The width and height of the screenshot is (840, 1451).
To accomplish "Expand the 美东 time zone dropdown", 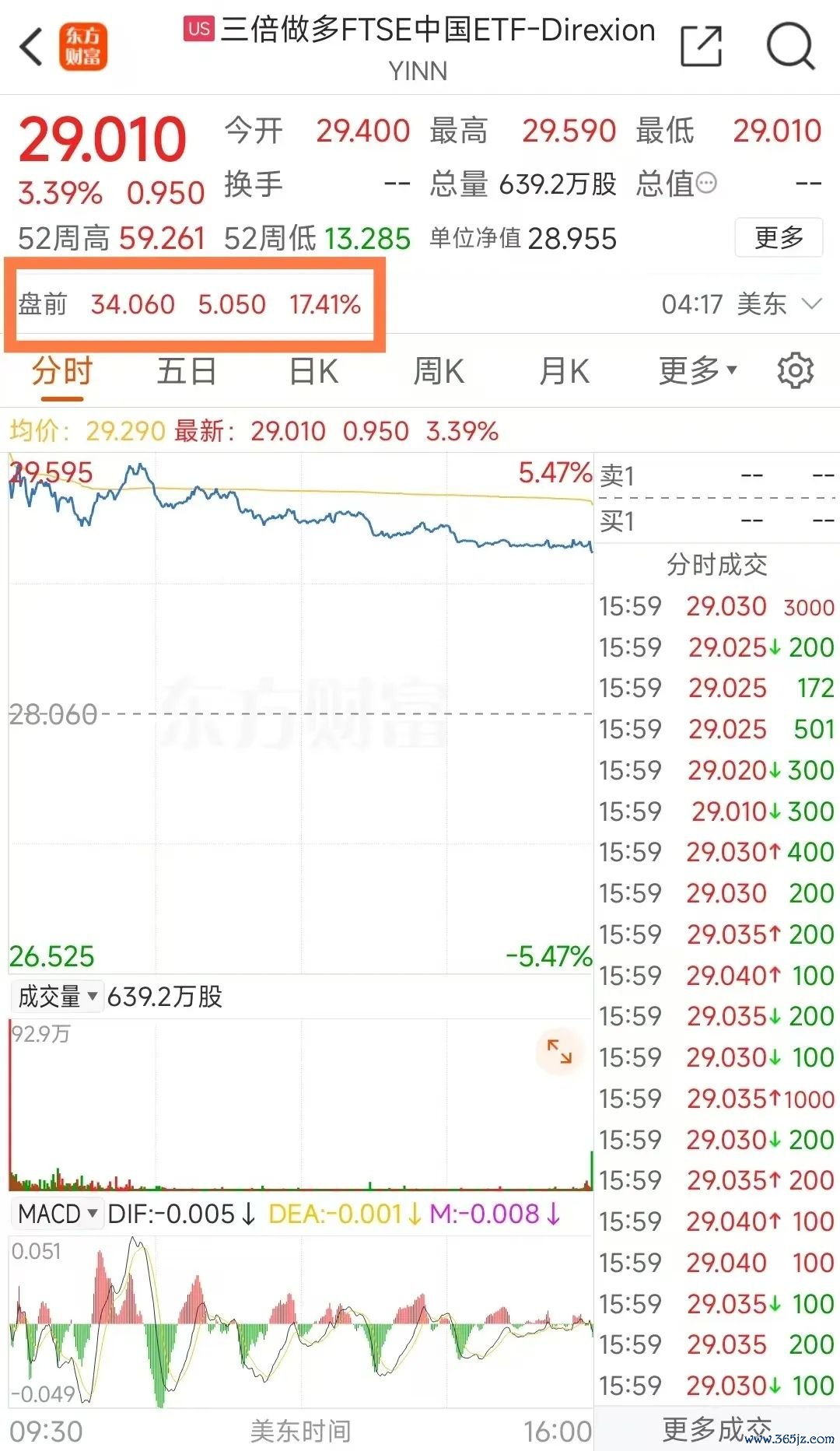I will point(810,303).
